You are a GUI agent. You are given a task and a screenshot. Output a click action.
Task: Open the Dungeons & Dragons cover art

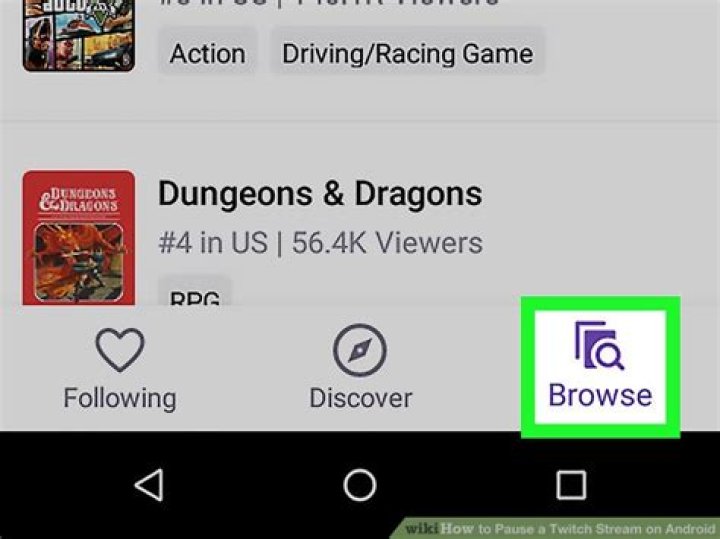click(x=78, y=238)
